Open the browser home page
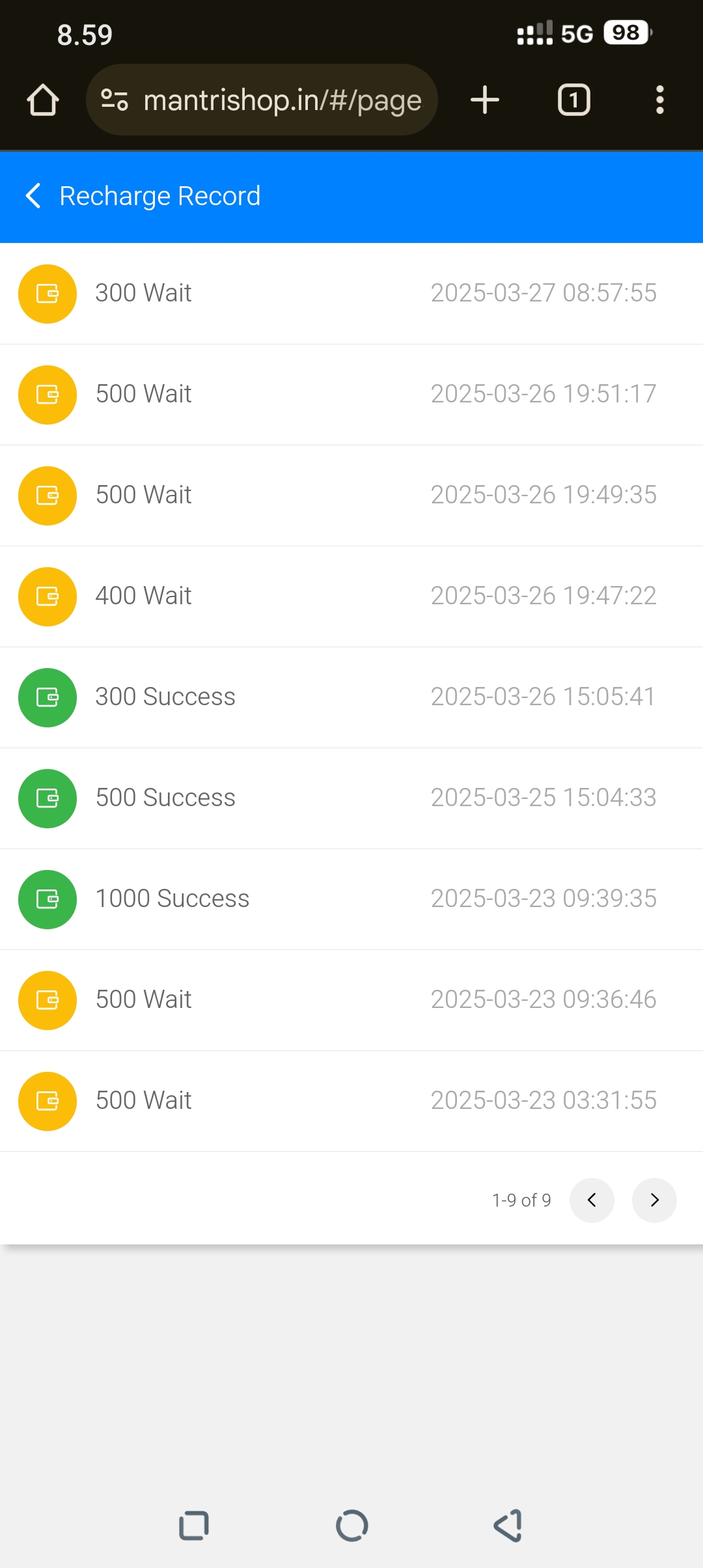The width and height of the screenshot is (703, 1568). 43,100
